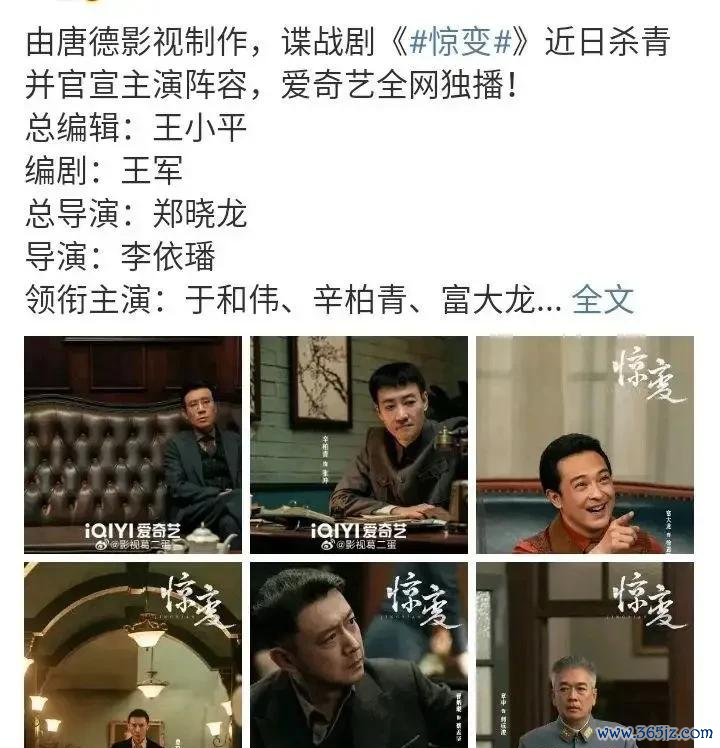Open the #惊变# hashtag topic
The width and height of the screenshot is (720, 748).
[465, 43]
